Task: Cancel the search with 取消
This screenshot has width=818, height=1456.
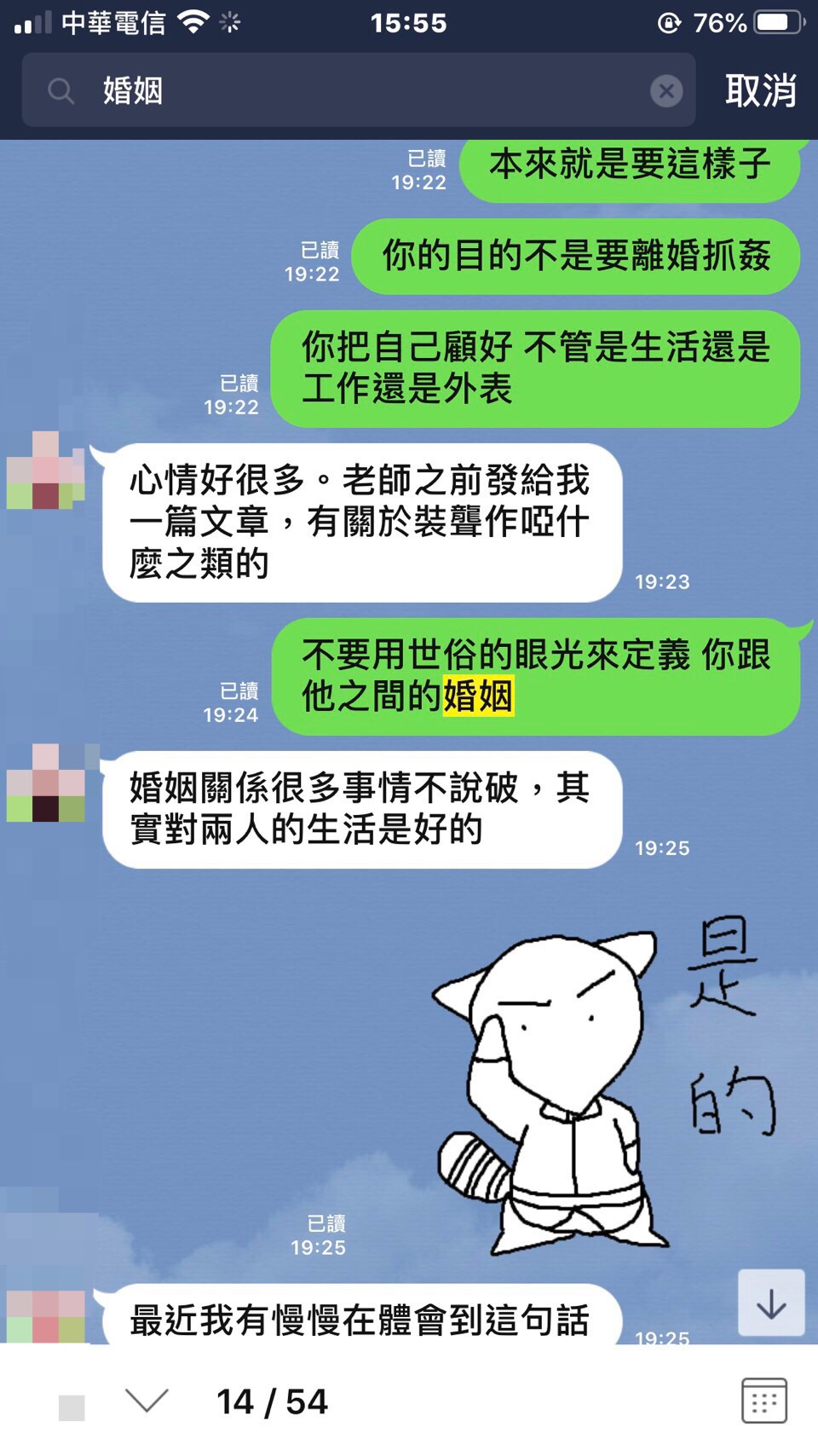Action: [x=760, y=90]
